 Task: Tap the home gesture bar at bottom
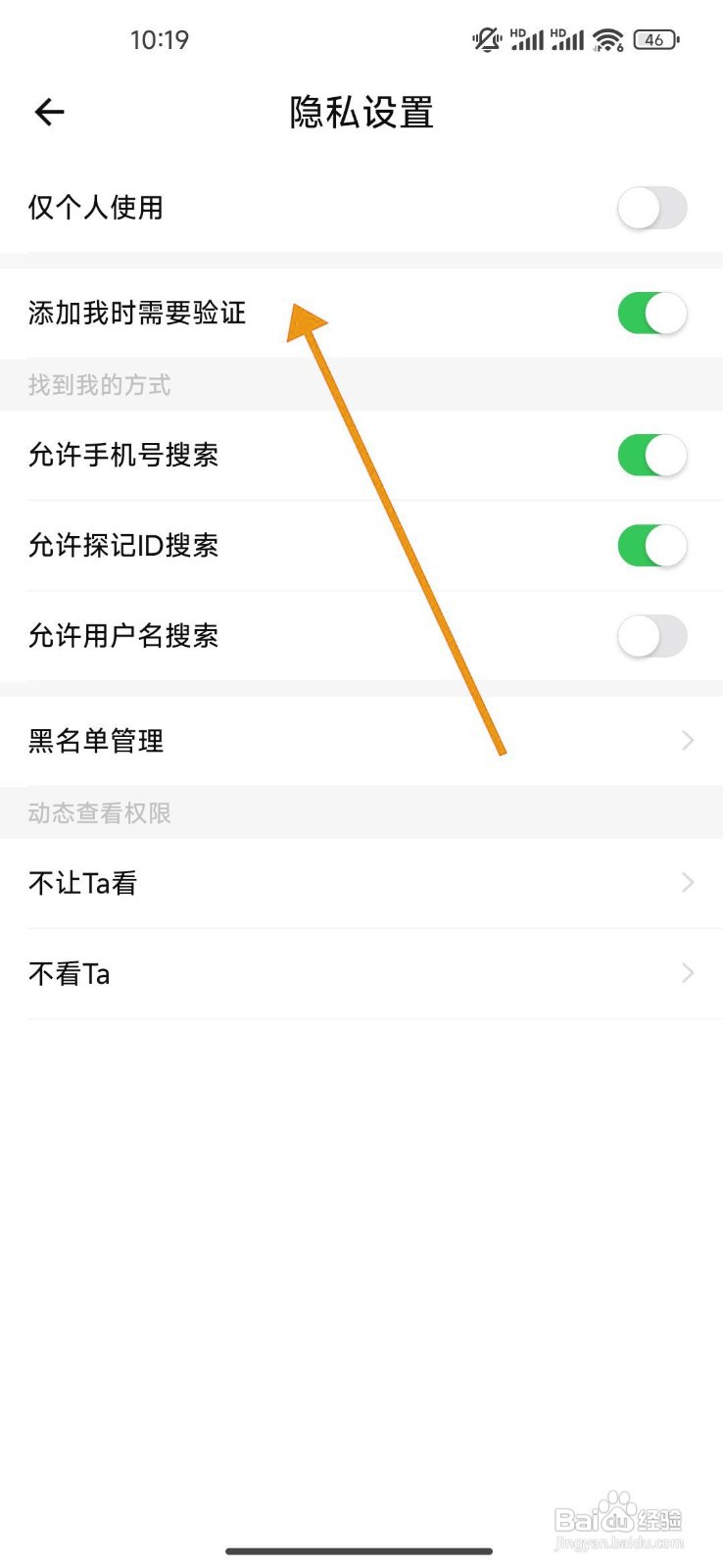click(361, 1551)
